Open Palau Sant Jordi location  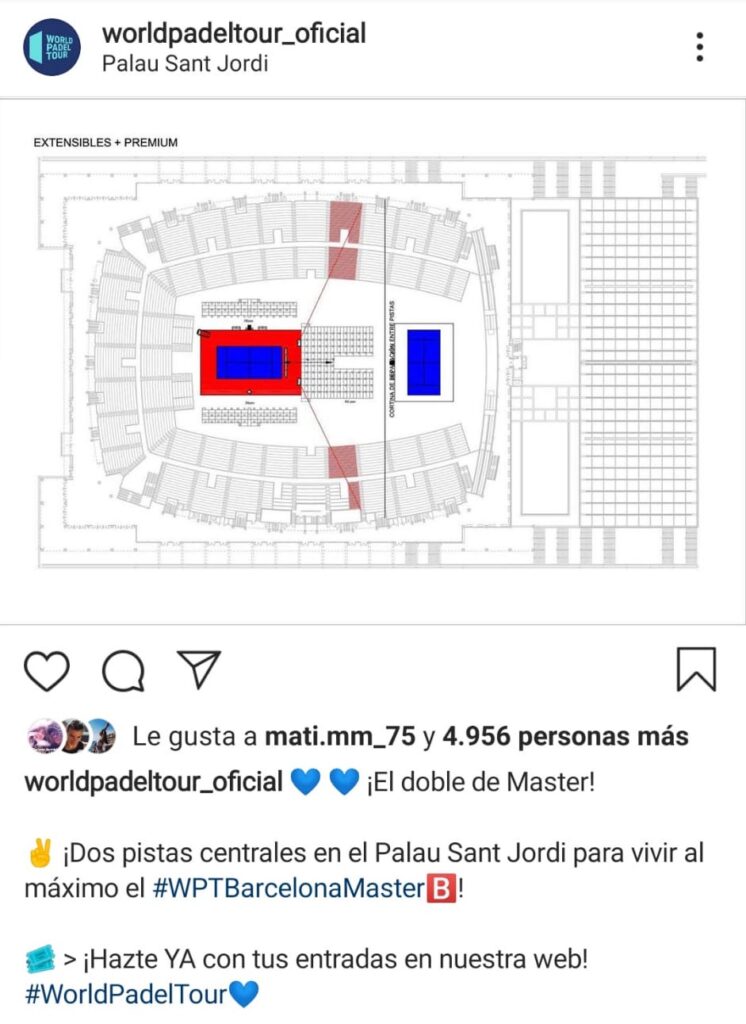point(185,63)
